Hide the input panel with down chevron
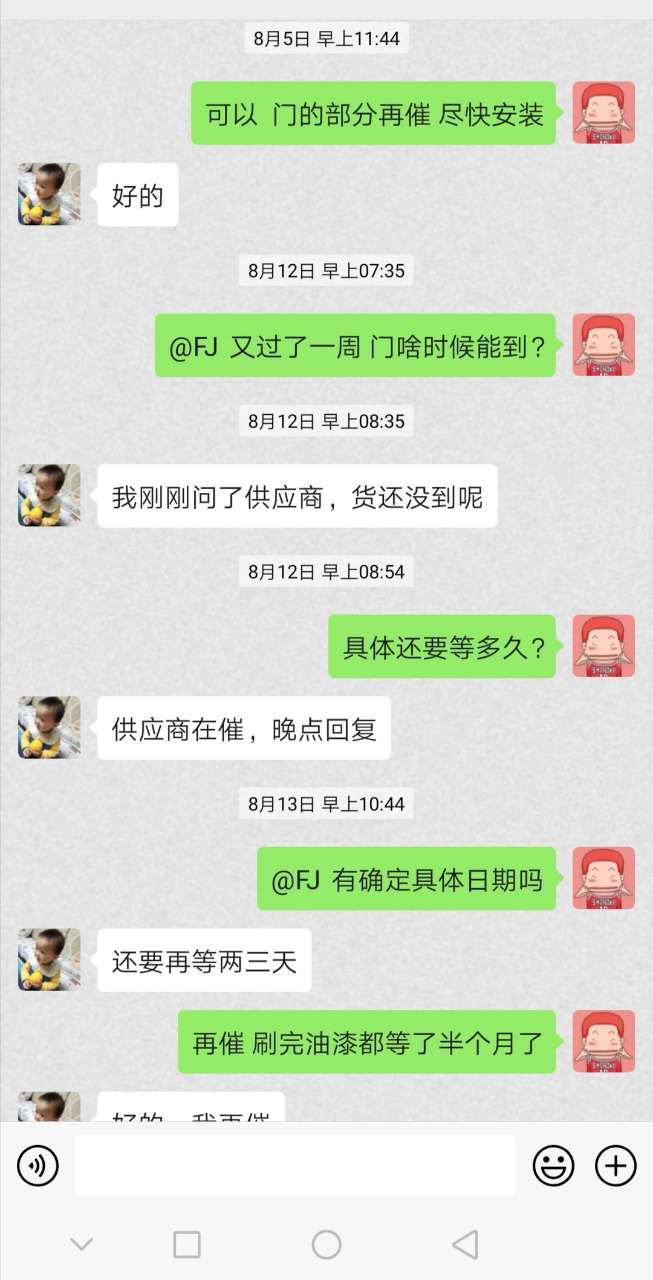 click(82, 1244)
